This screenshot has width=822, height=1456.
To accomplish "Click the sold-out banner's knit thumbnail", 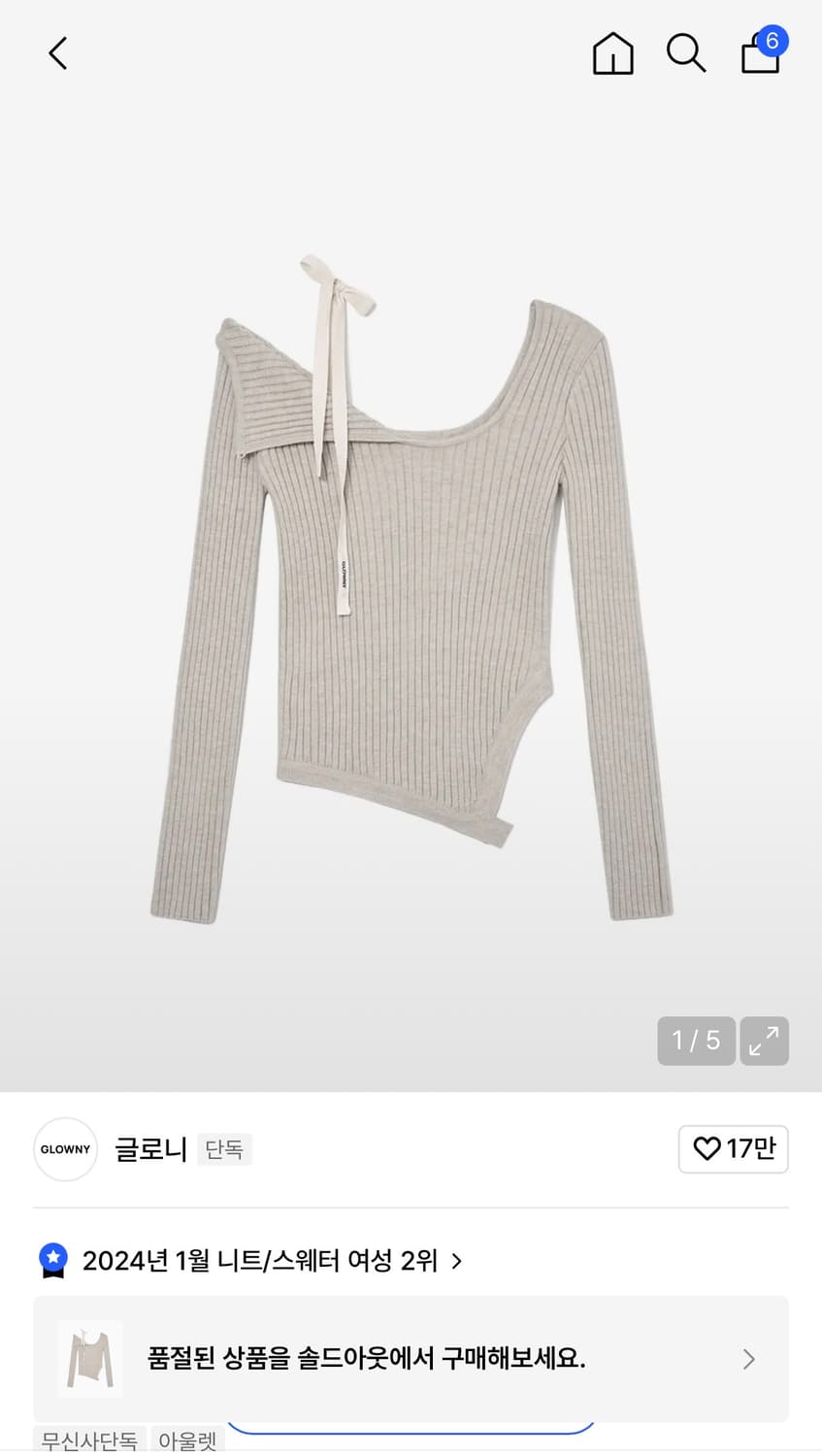I will 90,1358.
